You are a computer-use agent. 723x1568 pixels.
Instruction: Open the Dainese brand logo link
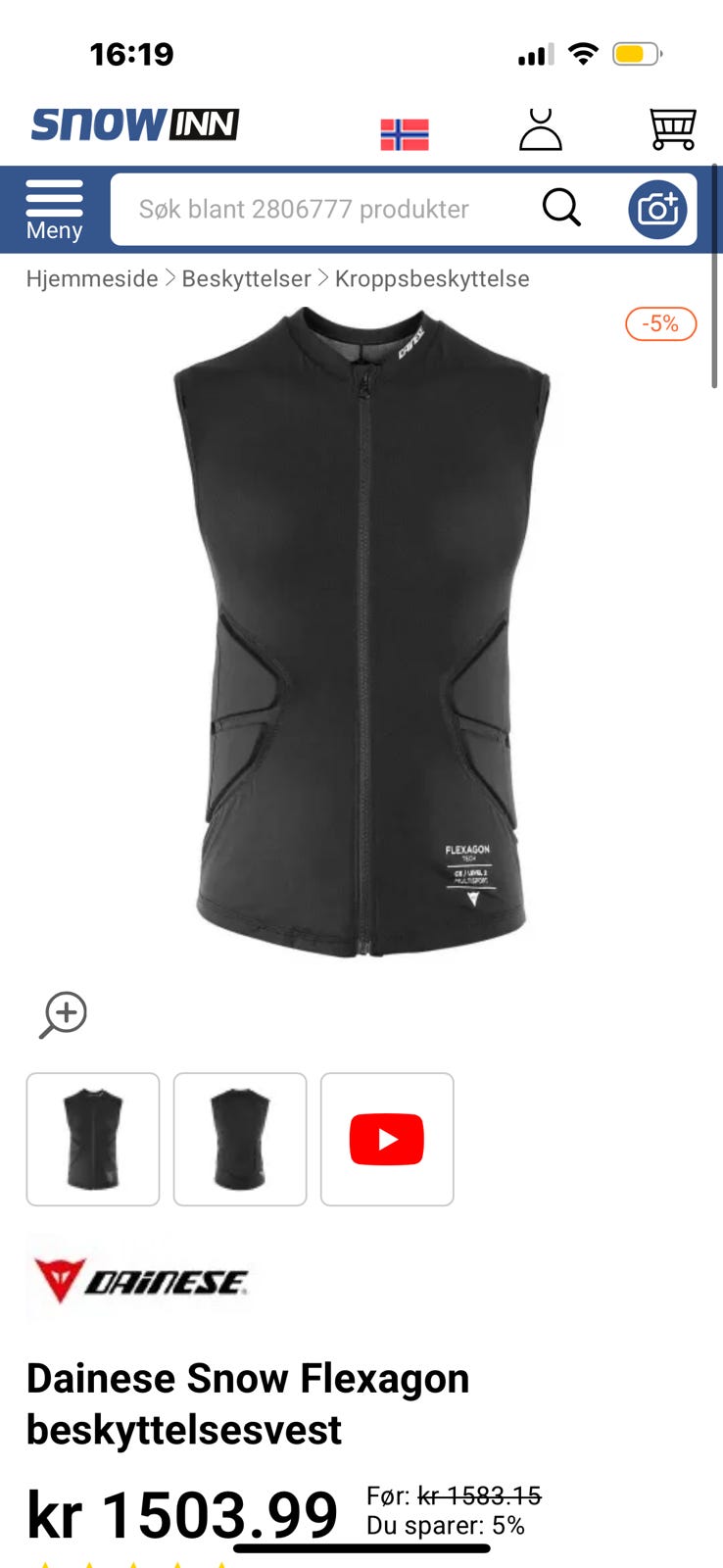(140, 1280)
